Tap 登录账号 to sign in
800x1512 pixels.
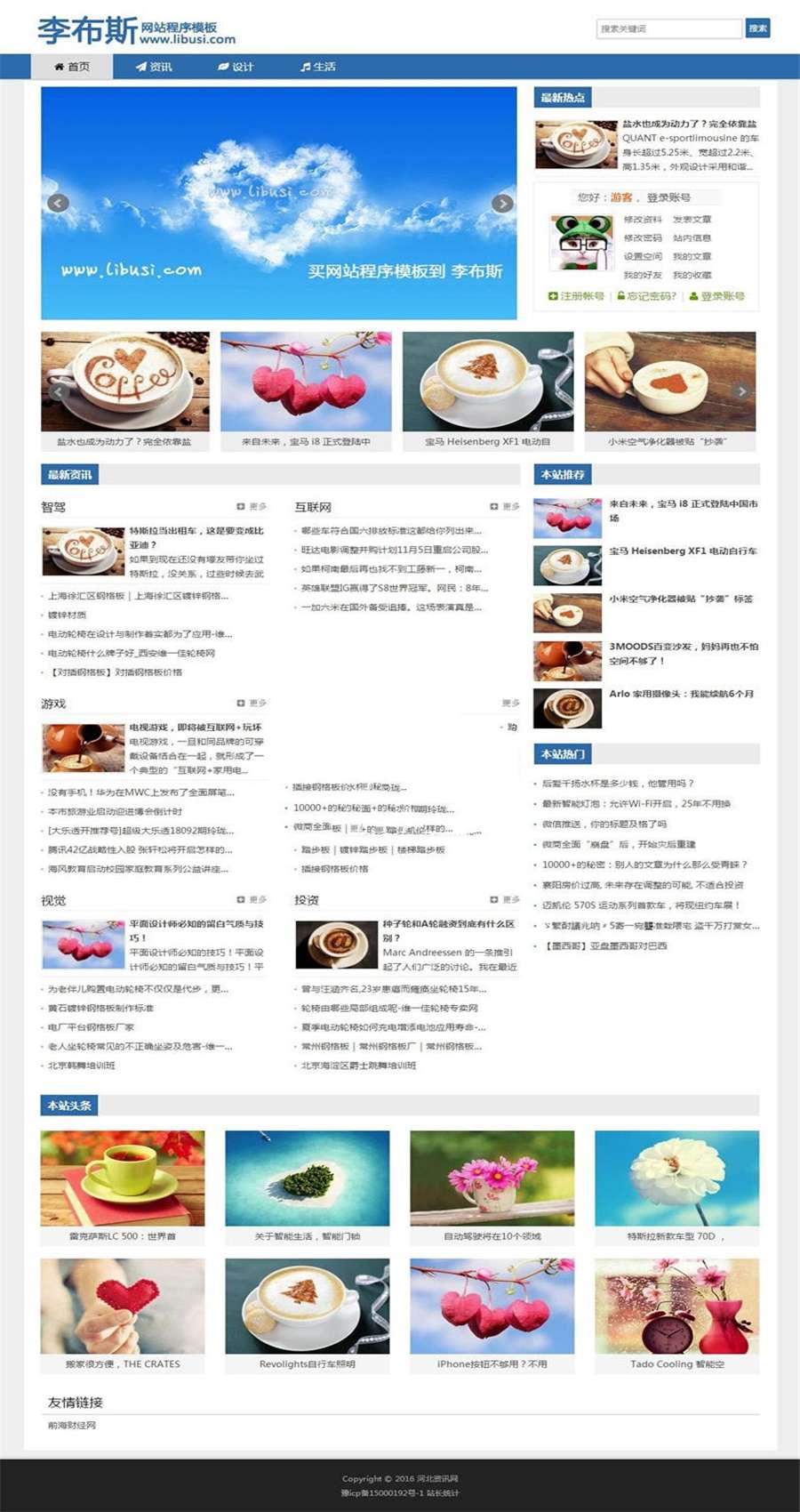717,296
